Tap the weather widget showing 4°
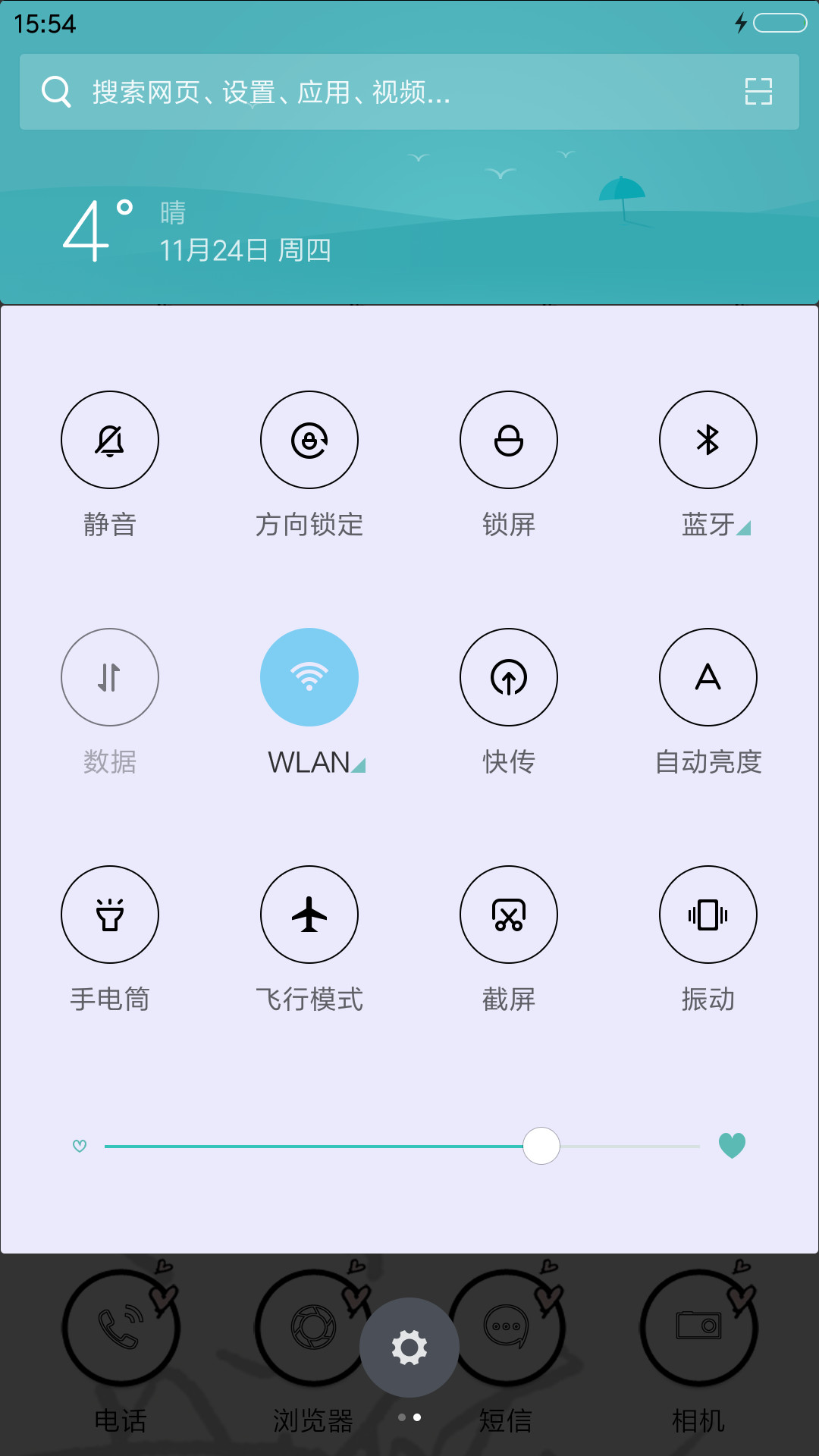This screenshot has height=1456, width=819. pyautogui.click(x=197, y=231)
